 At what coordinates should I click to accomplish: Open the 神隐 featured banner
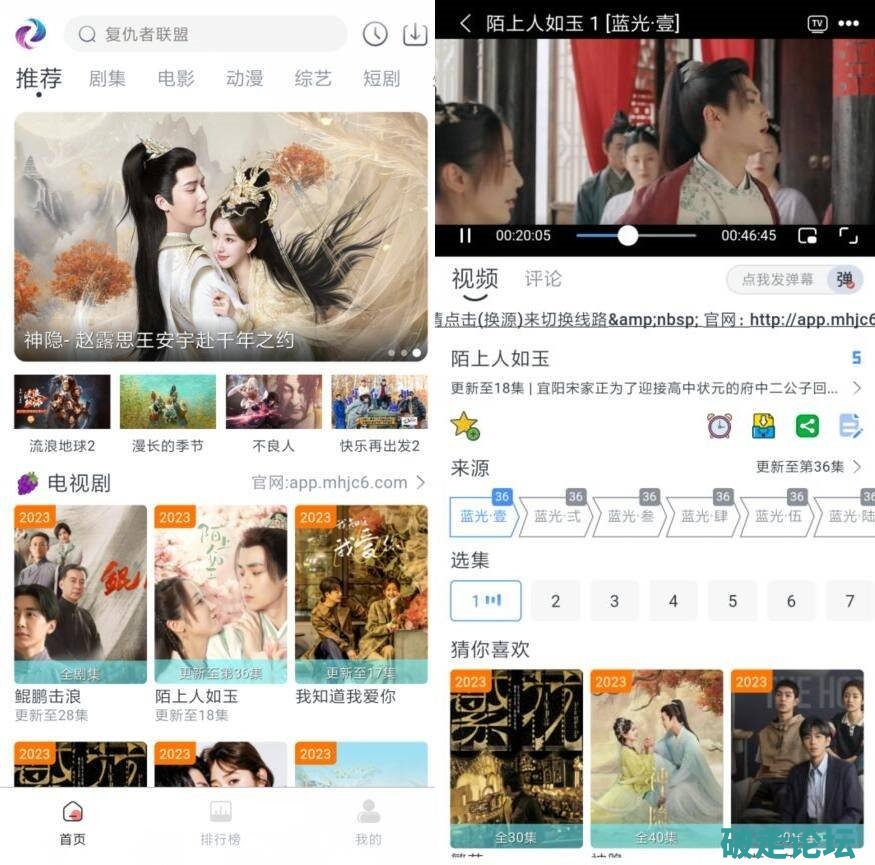(x=221, y=236)
